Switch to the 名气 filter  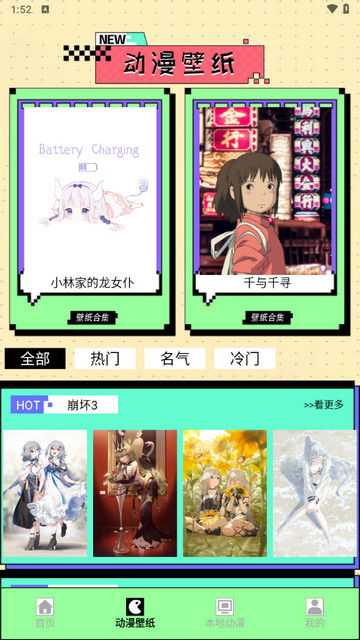click(175, 358)
